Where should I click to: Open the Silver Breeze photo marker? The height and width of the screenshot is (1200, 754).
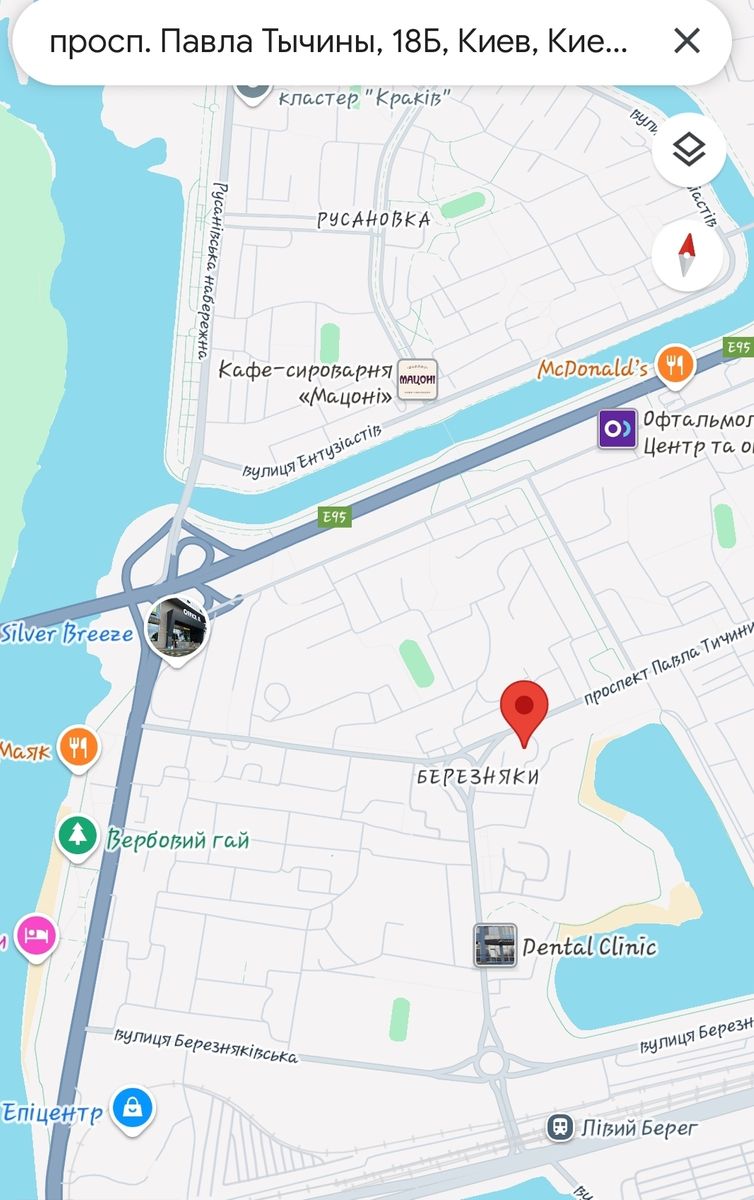(177, 628)
